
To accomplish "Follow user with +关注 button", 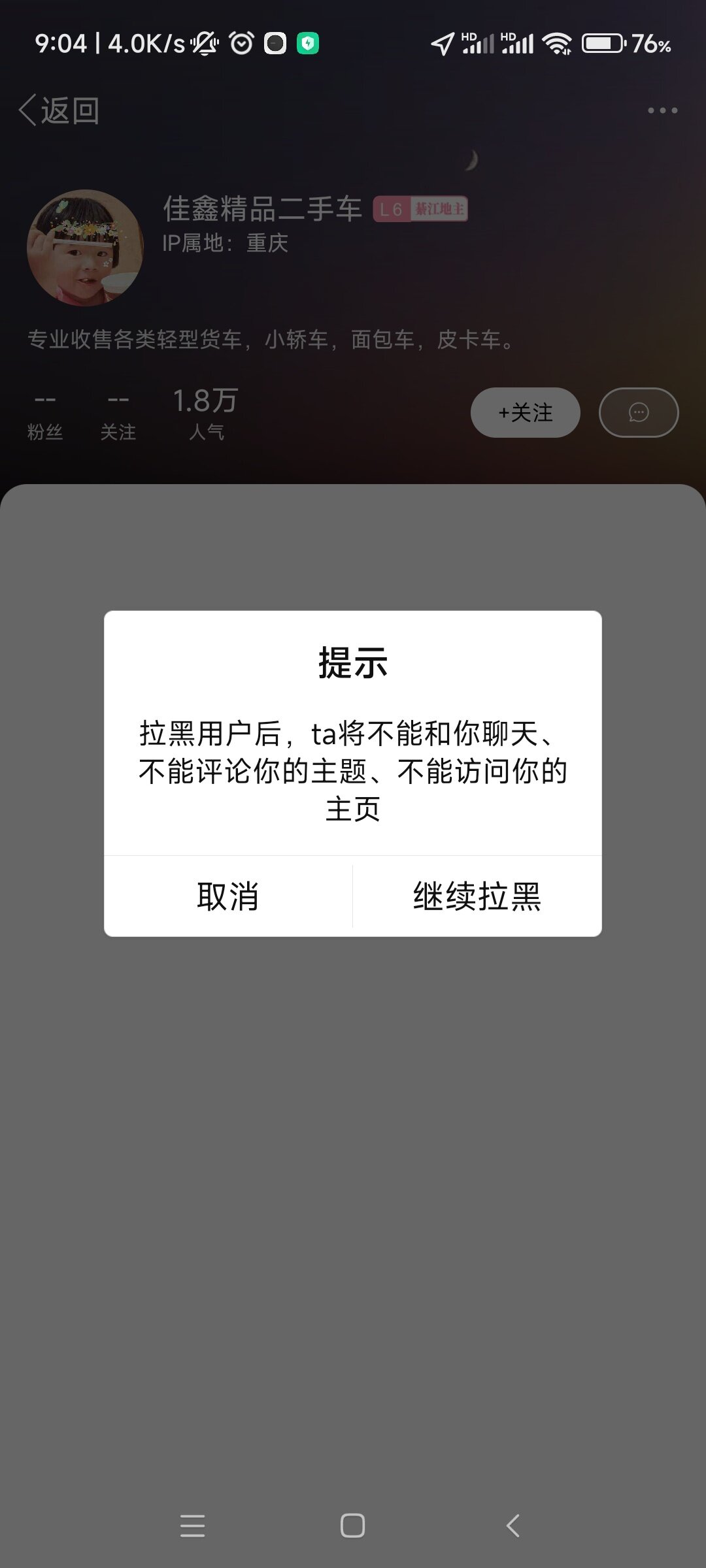I will click(x=525, y=413).
